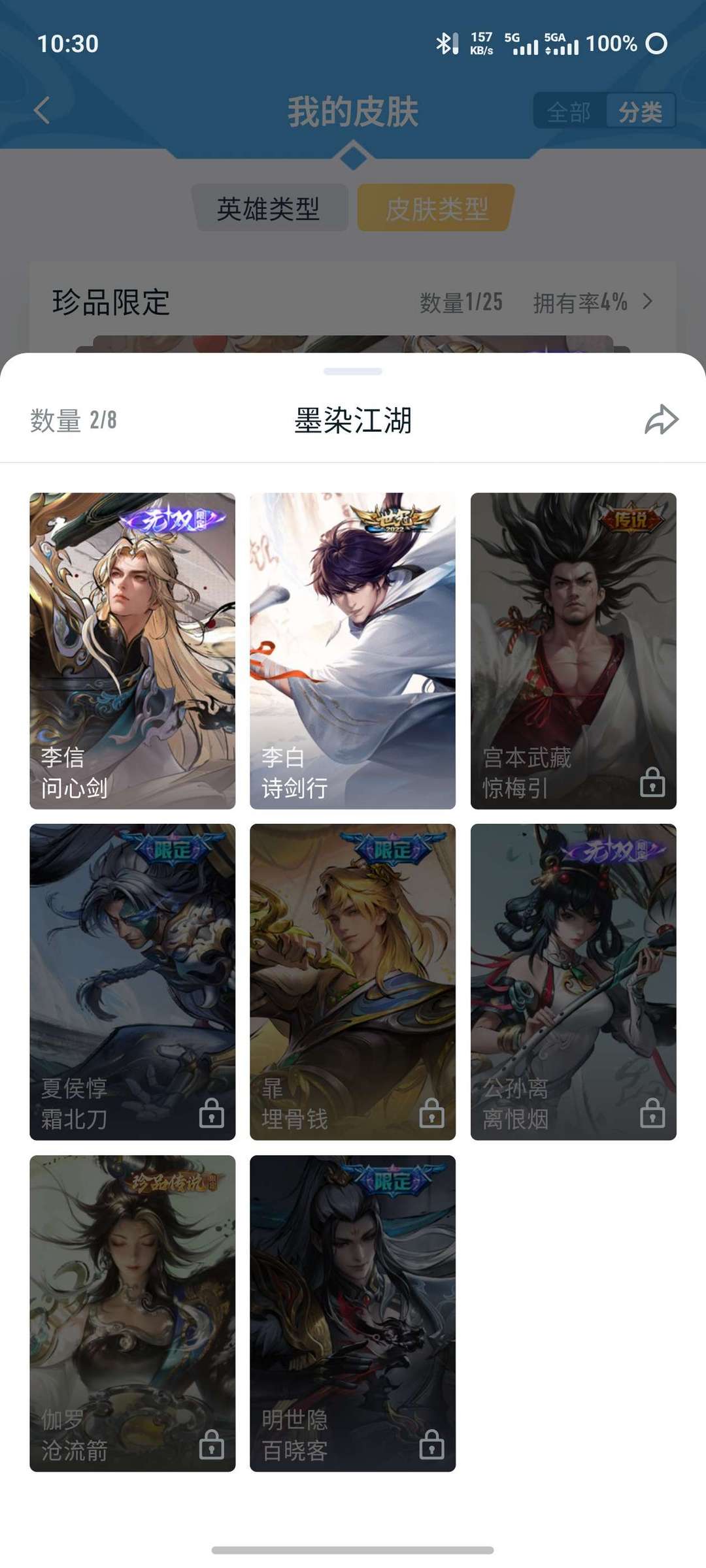Screen dimensions: 706x1568
Task: Tap the 数量 2/8 counter text
Action: pyautogui.click(x=74, y=421)
